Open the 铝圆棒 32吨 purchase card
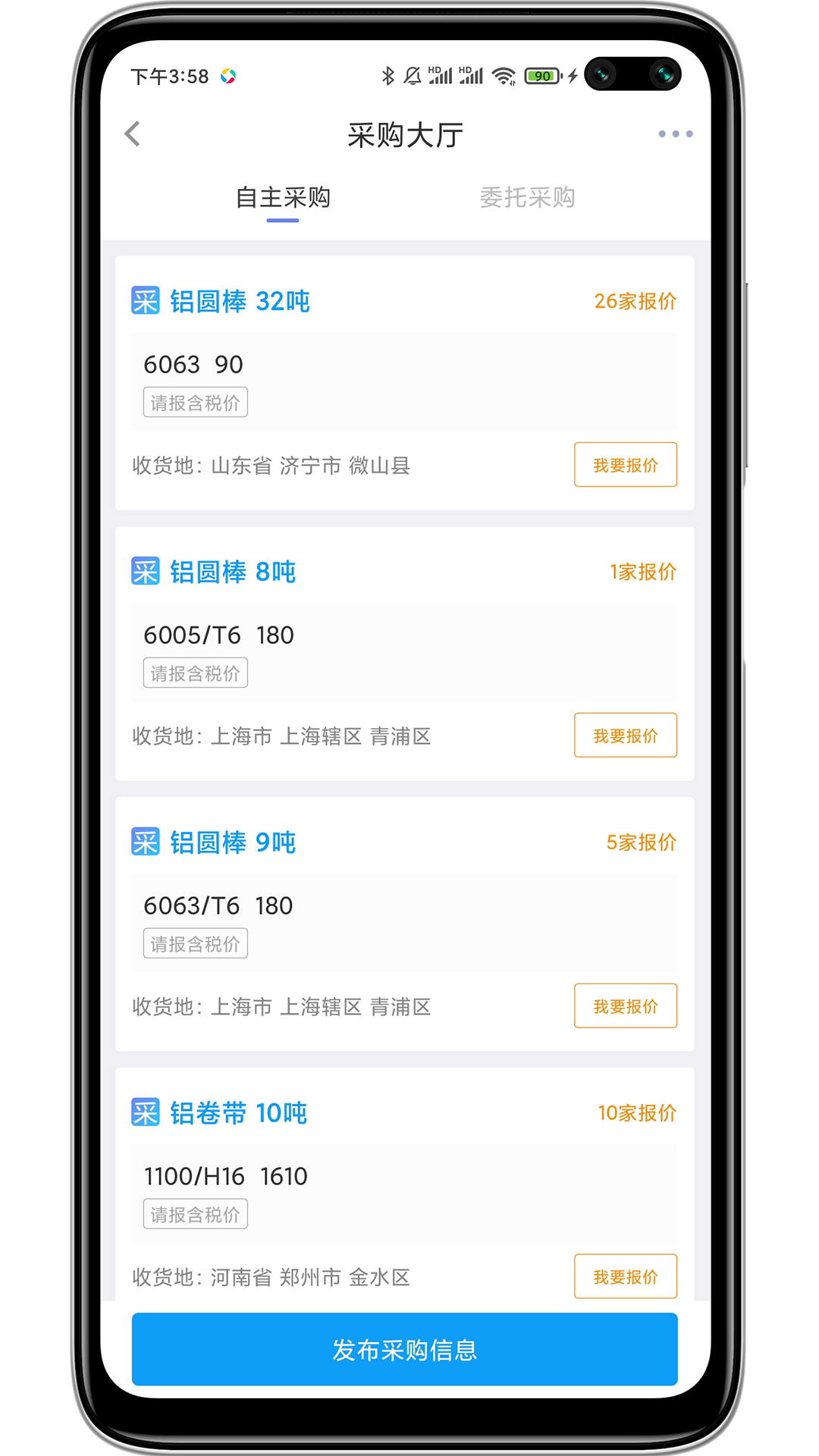The height and width of the screenshot is (1456, 819). [404, 383]
